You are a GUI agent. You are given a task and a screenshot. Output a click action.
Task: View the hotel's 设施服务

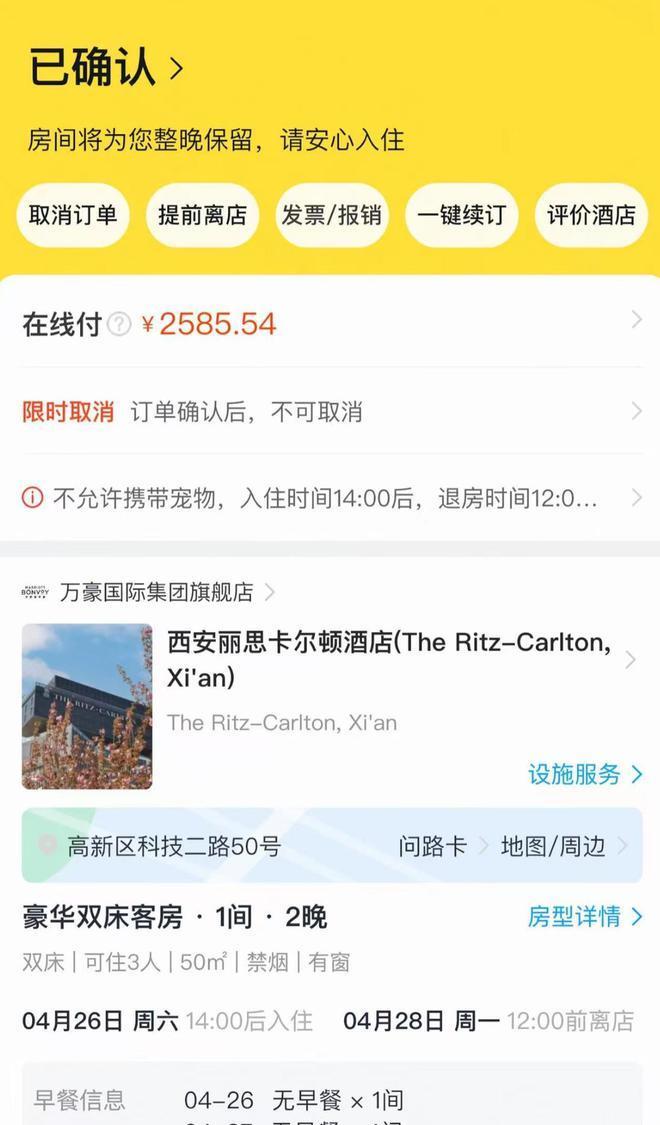tap(585, 774)
